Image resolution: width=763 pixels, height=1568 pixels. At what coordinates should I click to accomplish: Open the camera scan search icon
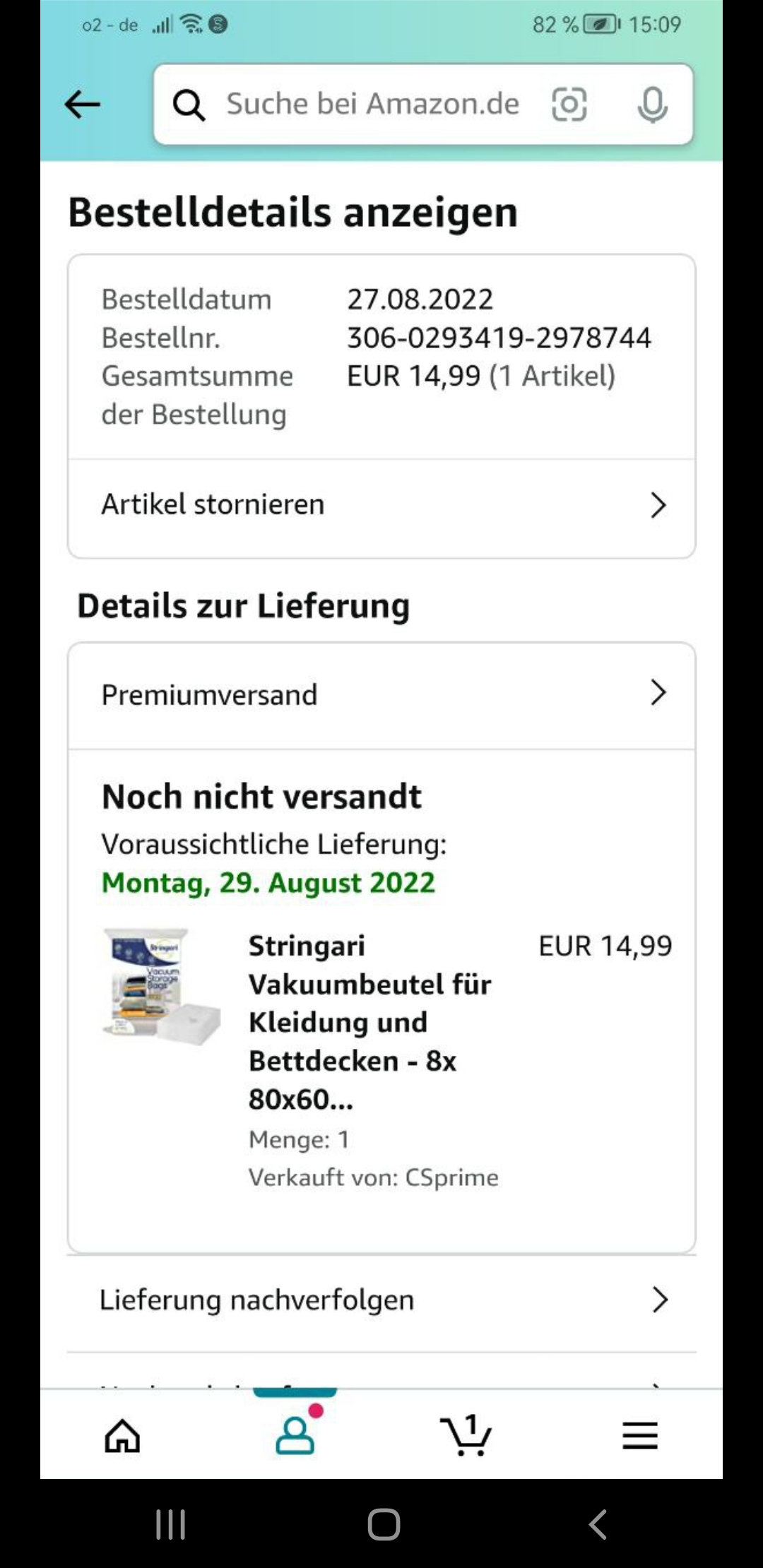click(x=569, y=105)
